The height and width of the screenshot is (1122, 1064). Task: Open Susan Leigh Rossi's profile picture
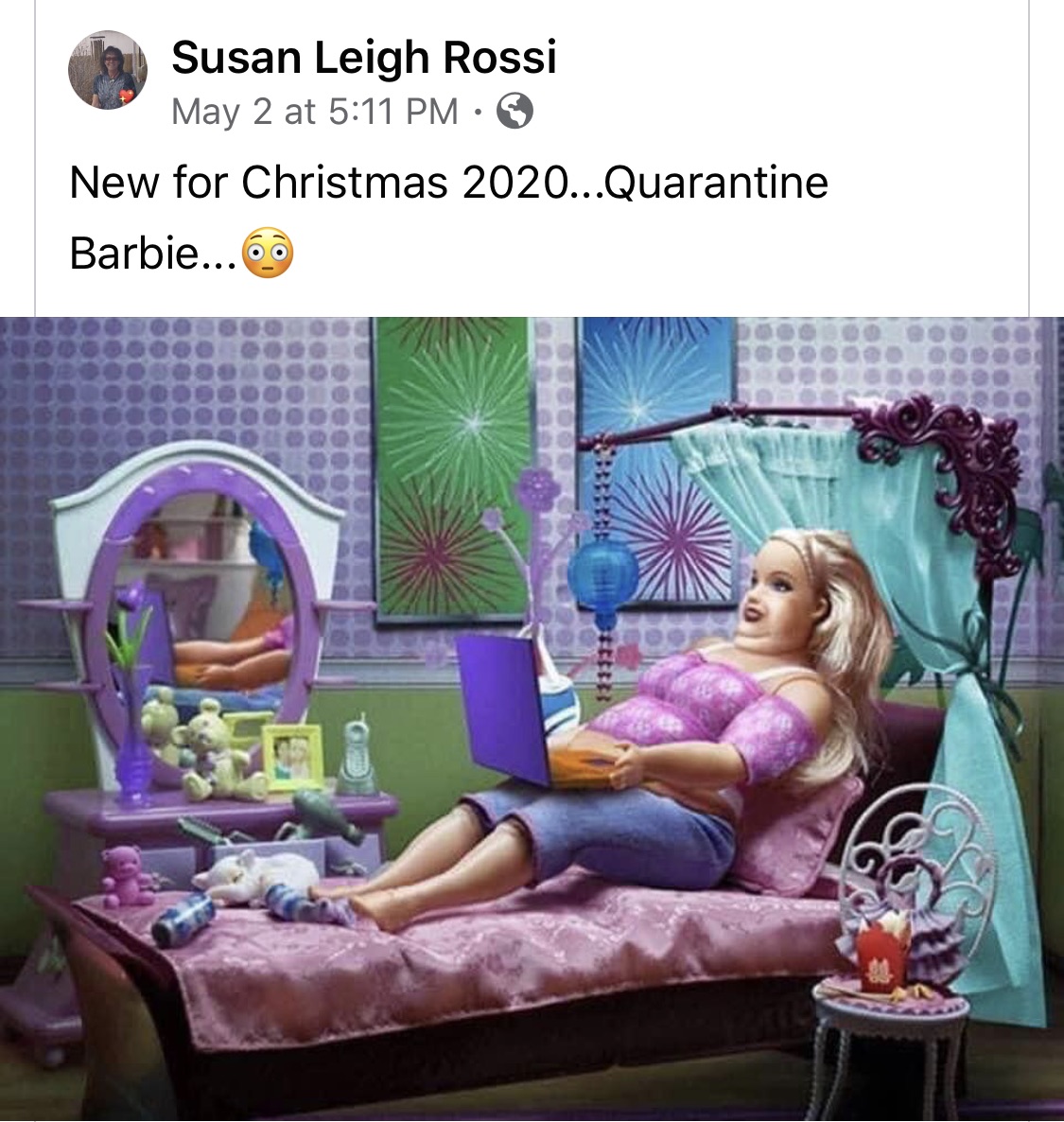pyautogui.click(x=109, y=71)
